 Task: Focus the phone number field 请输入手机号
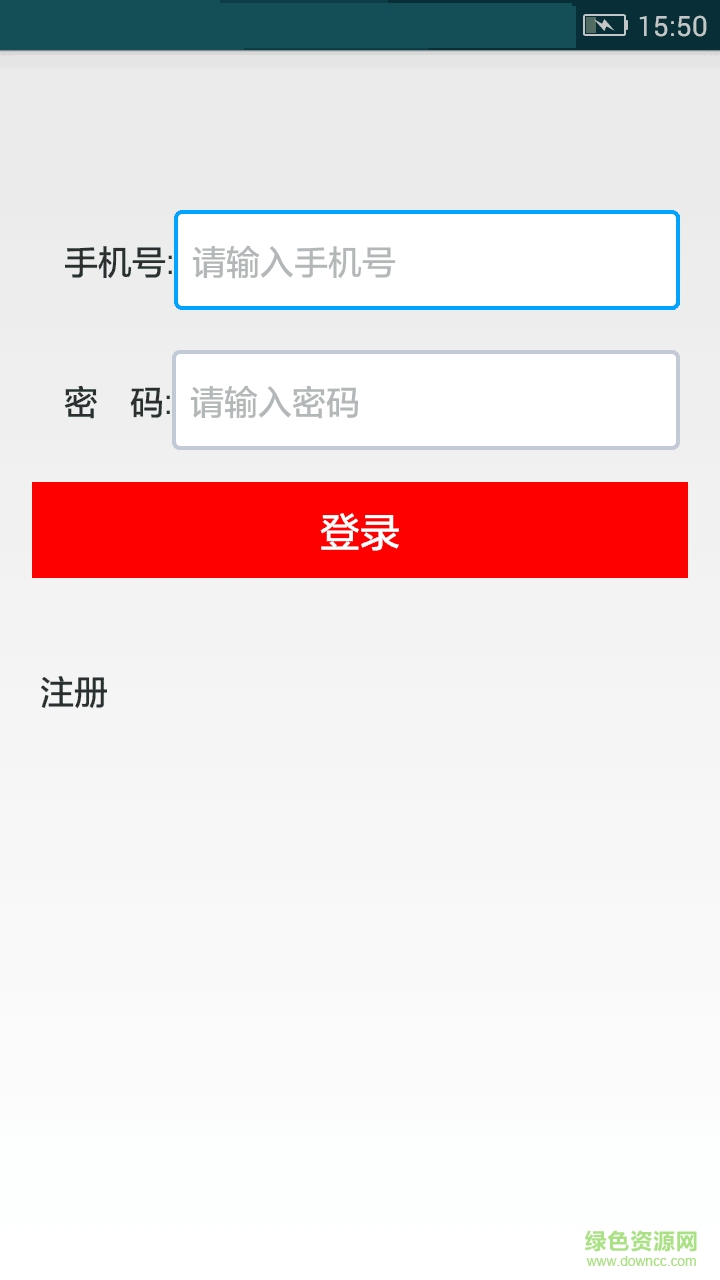click(x=427, y=260)
